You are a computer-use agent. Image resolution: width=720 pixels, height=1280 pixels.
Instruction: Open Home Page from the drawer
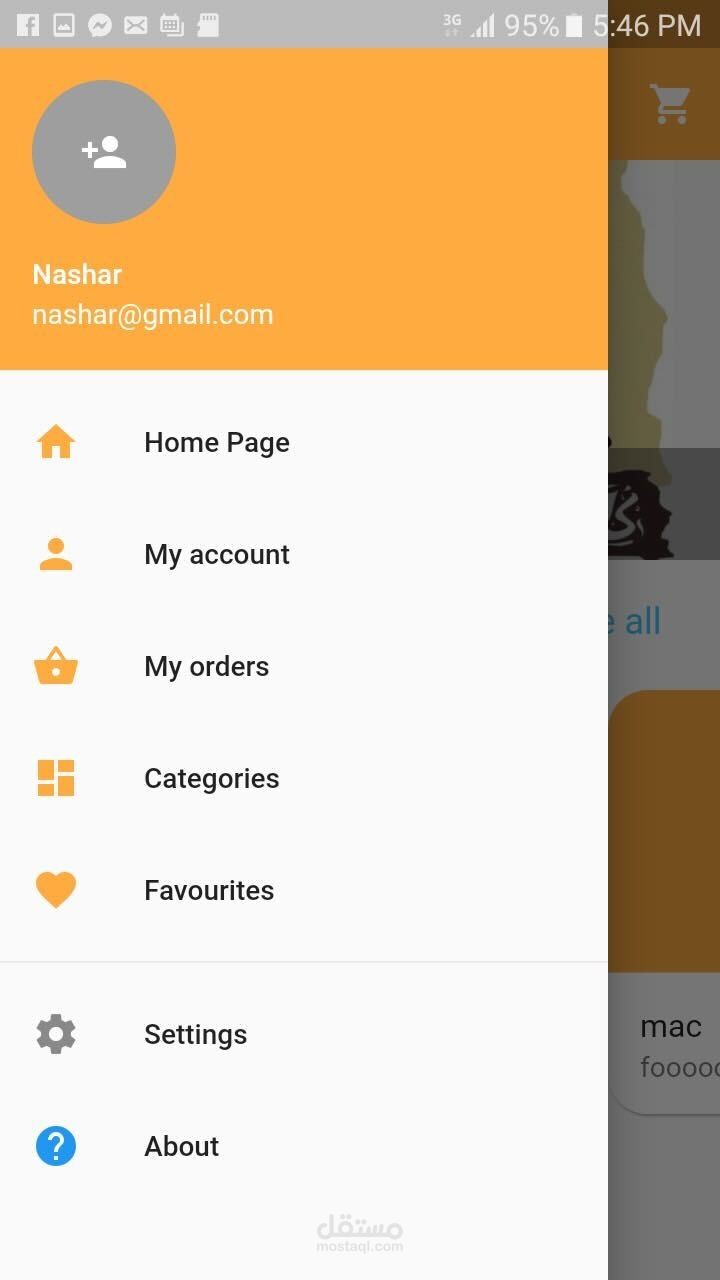pos(304,442)
